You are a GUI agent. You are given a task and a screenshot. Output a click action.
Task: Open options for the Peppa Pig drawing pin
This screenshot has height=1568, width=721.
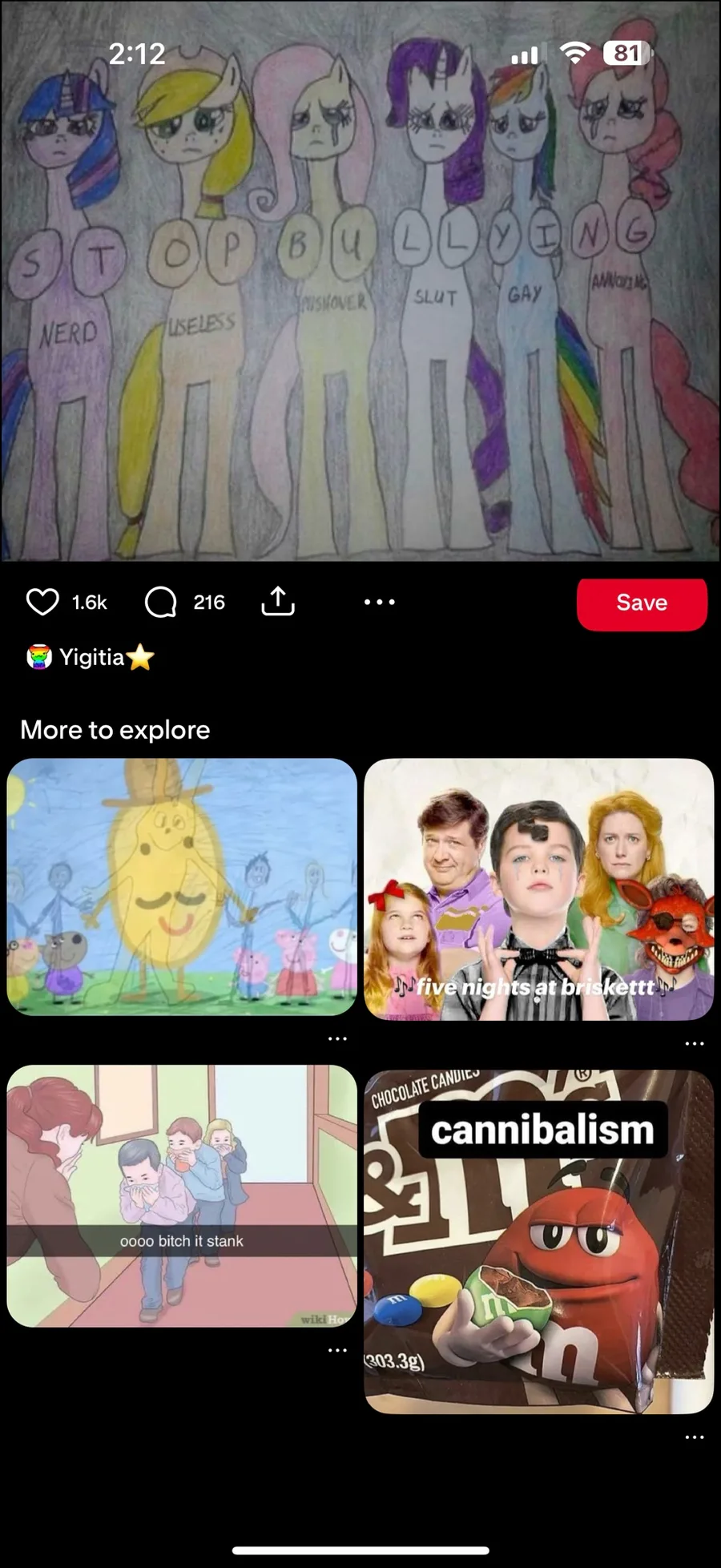[x=337, y=1038]
